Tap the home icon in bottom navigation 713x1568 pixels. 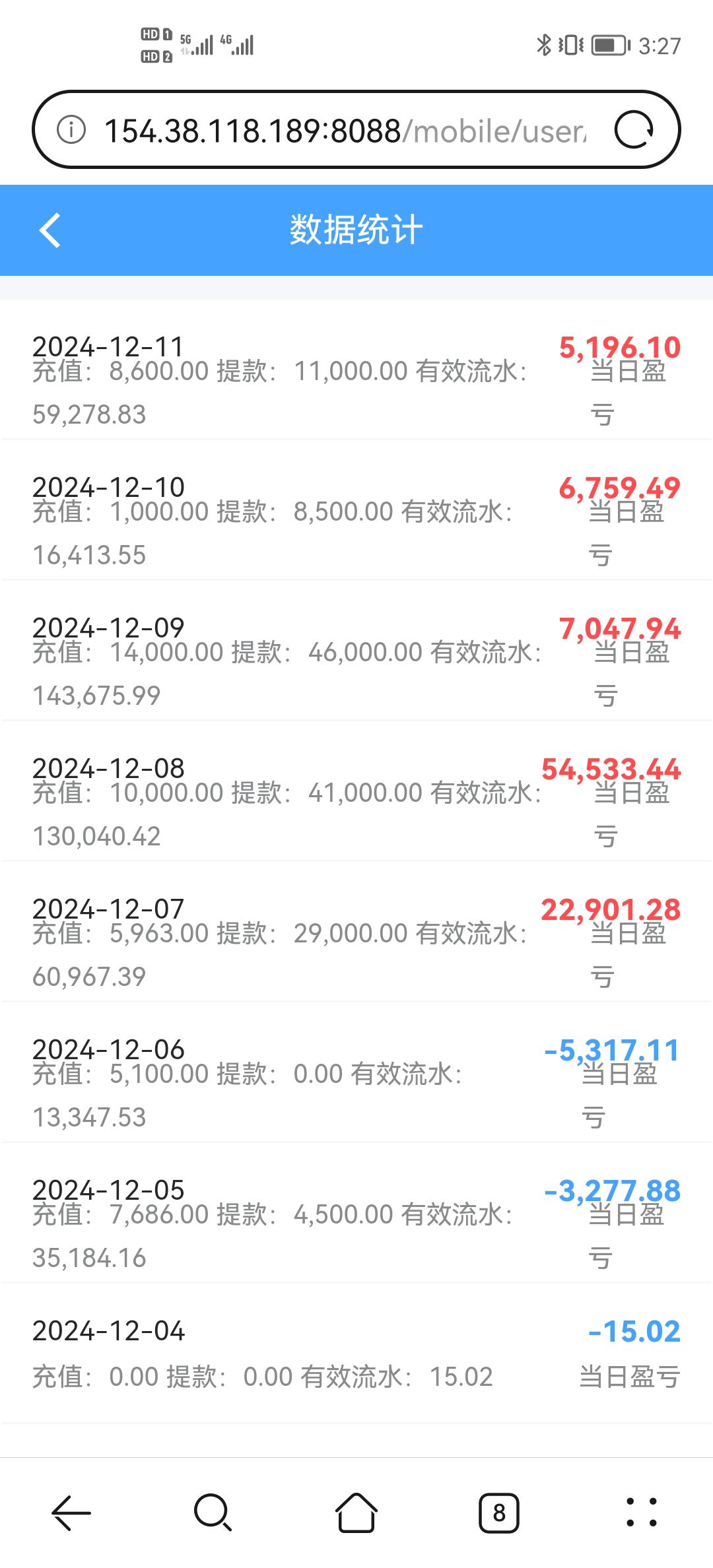click(x=356, y=1514)
